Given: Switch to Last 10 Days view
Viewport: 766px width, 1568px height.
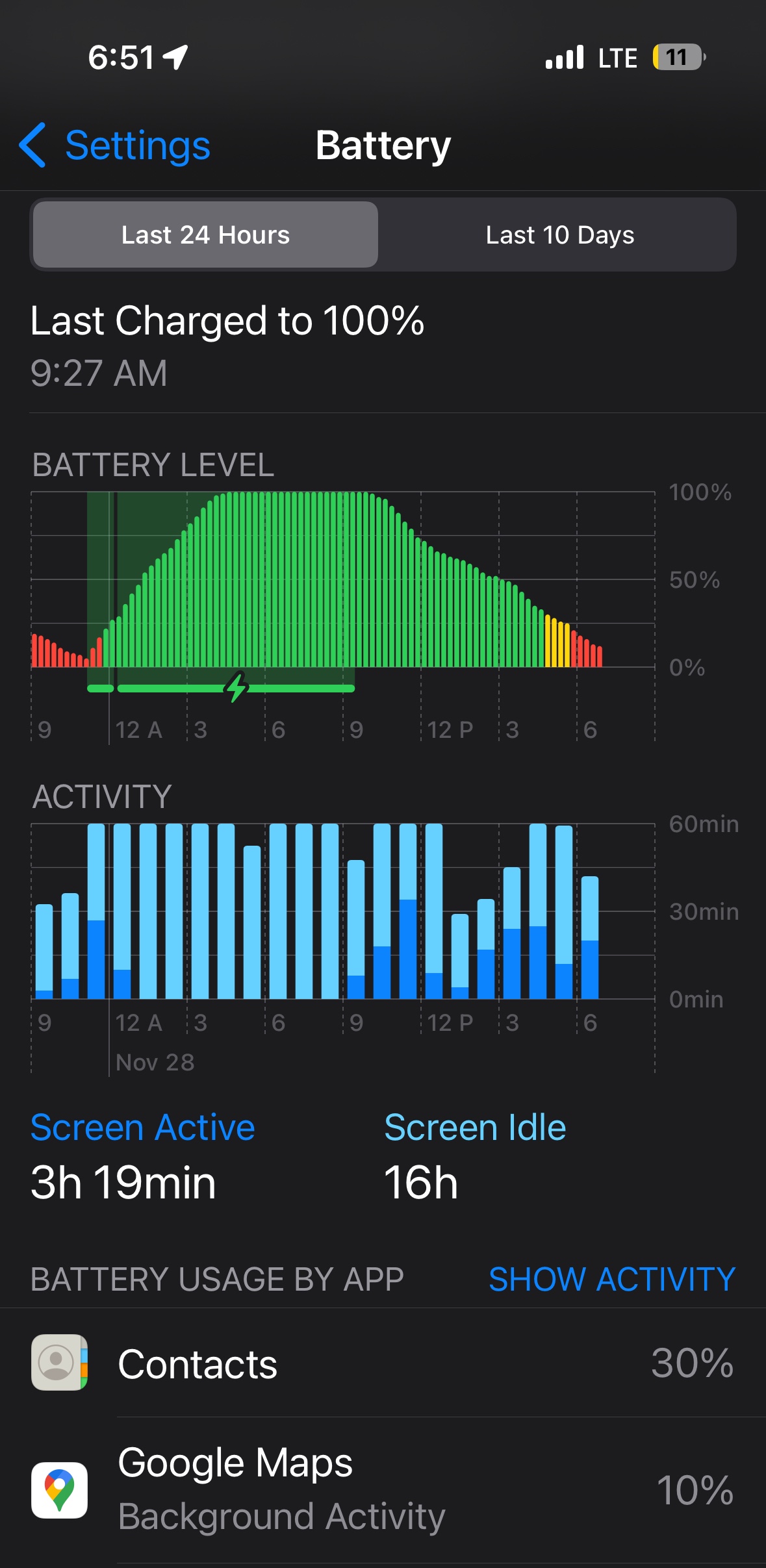Looking at the screenshot, I should (559, 234).
